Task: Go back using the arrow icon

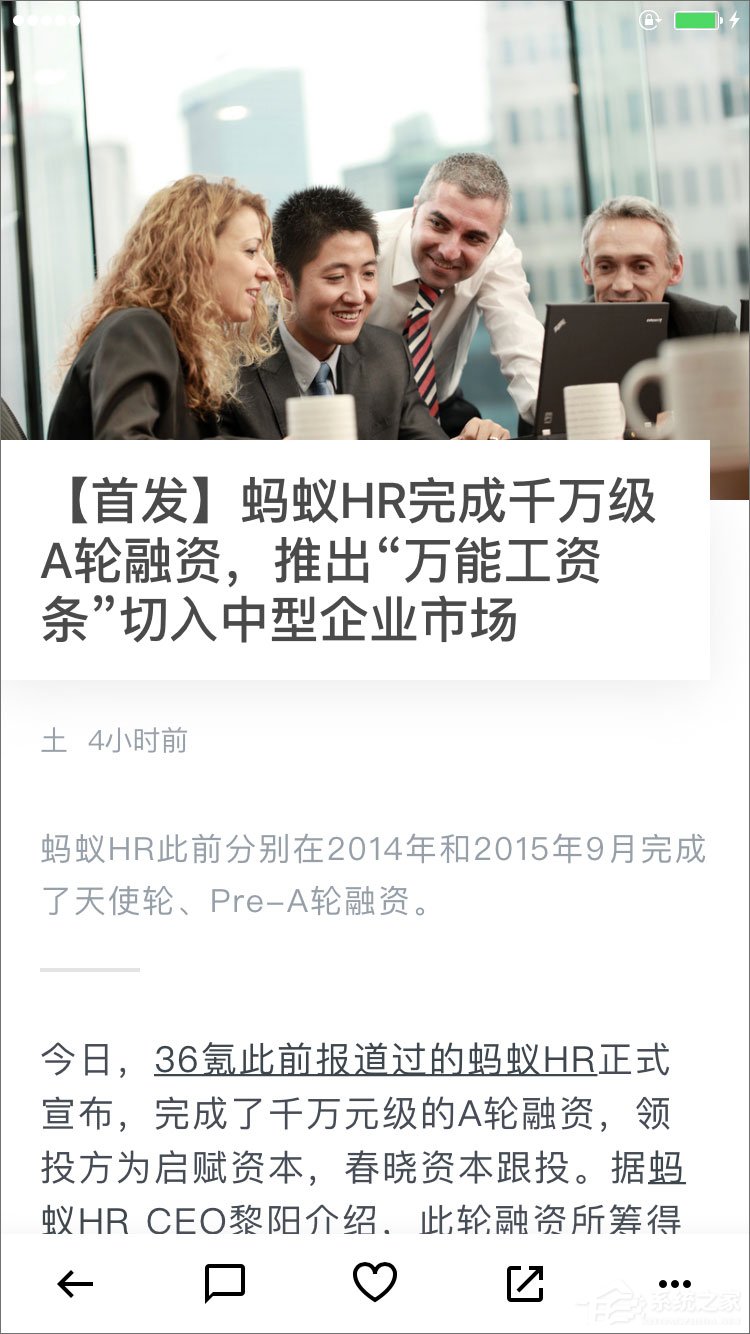Action: 75,1284
